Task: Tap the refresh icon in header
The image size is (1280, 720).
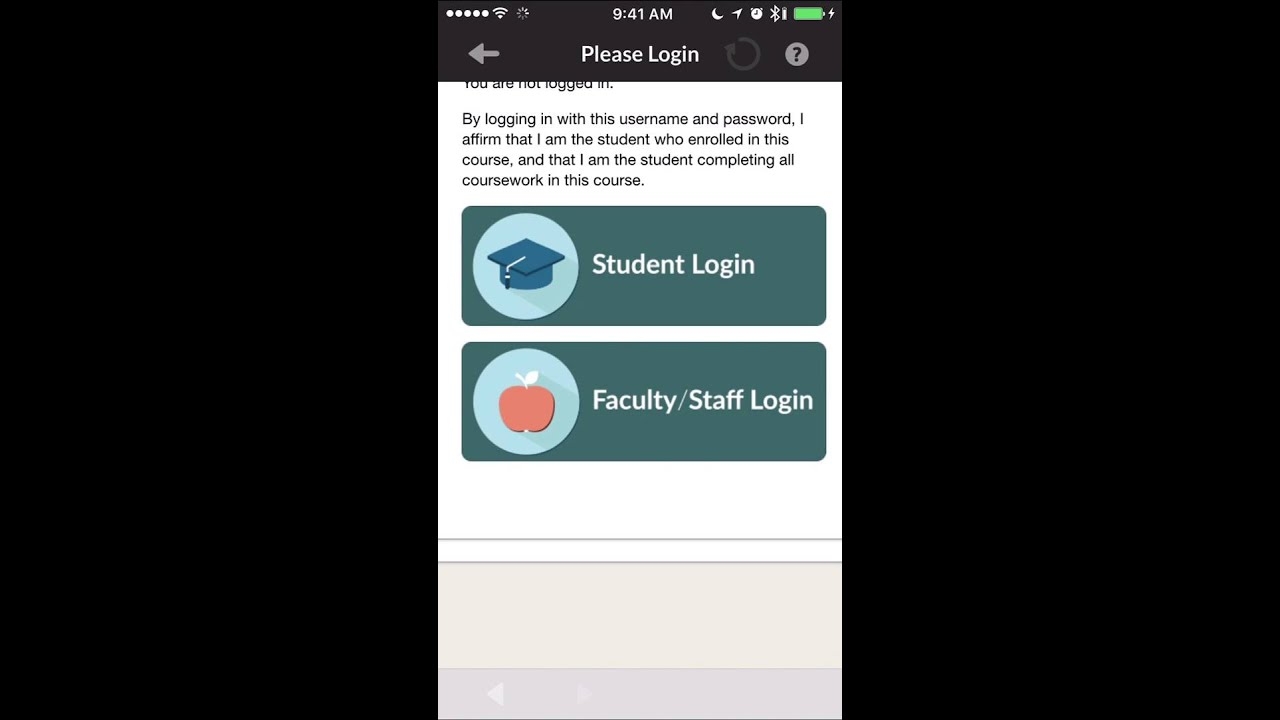Action: click(742, 54)
